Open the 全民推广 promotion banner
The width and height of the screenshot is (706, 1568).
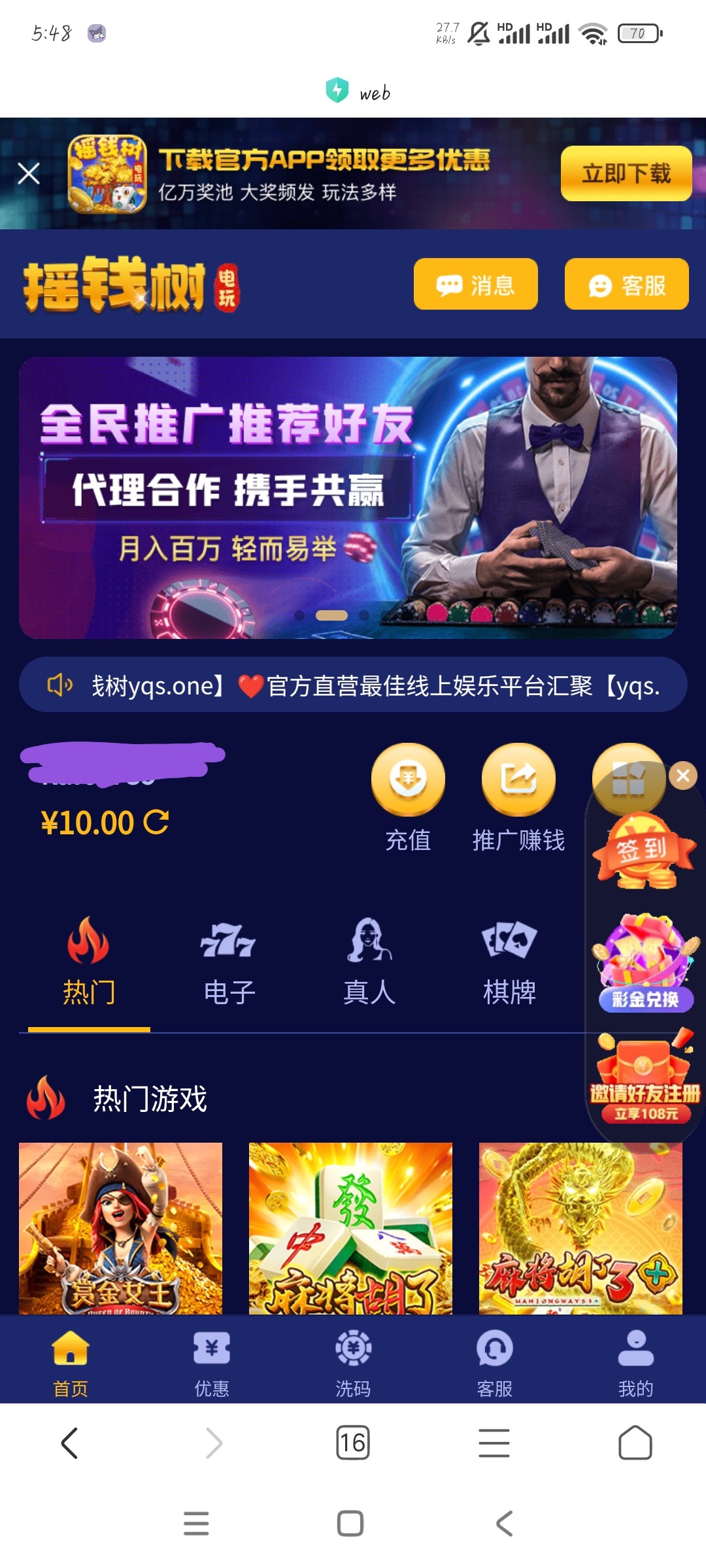click(x=348, y=497)
